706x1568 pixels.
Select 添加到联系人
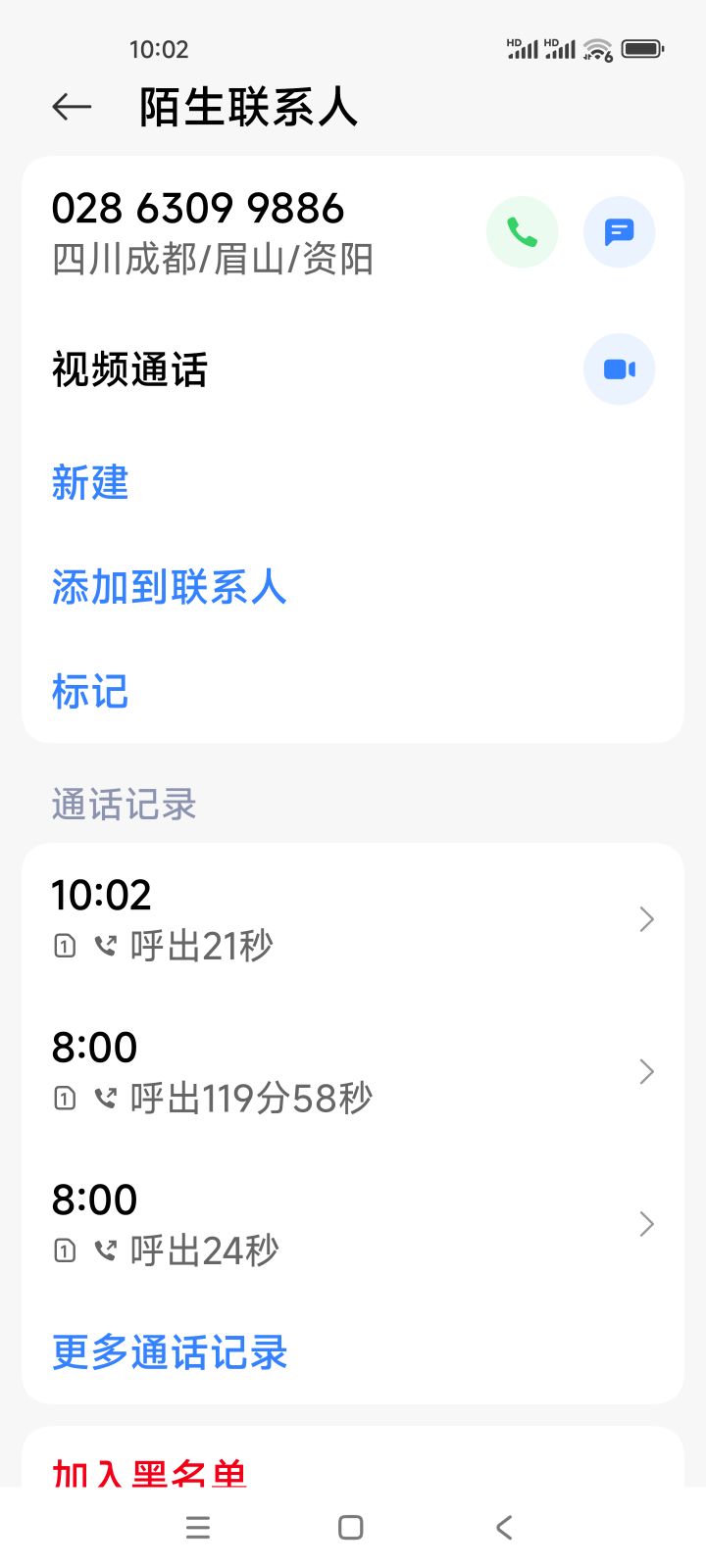coord(169,588)
